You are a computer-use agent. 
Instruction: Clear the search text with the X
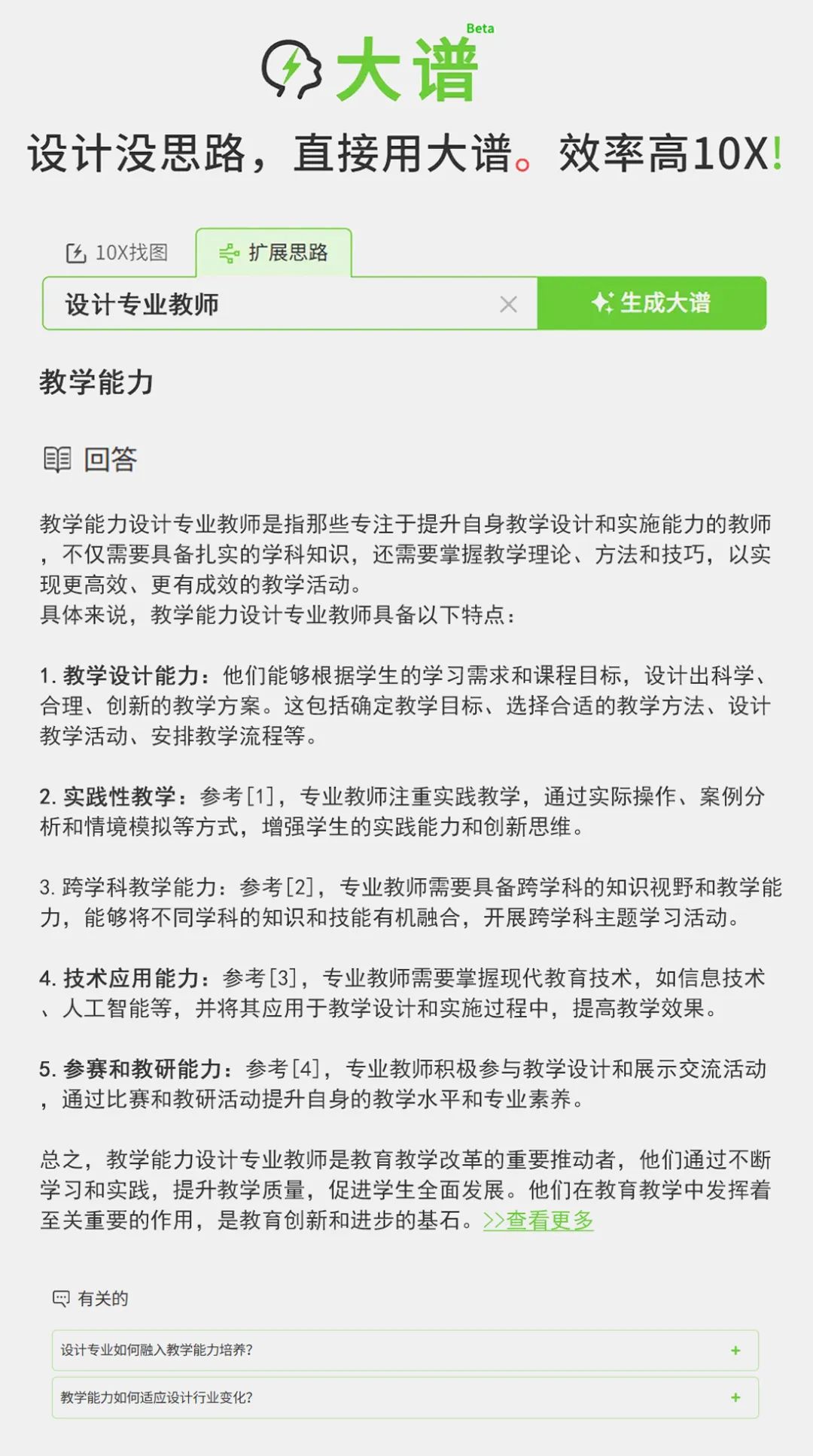tap(509, 304)
